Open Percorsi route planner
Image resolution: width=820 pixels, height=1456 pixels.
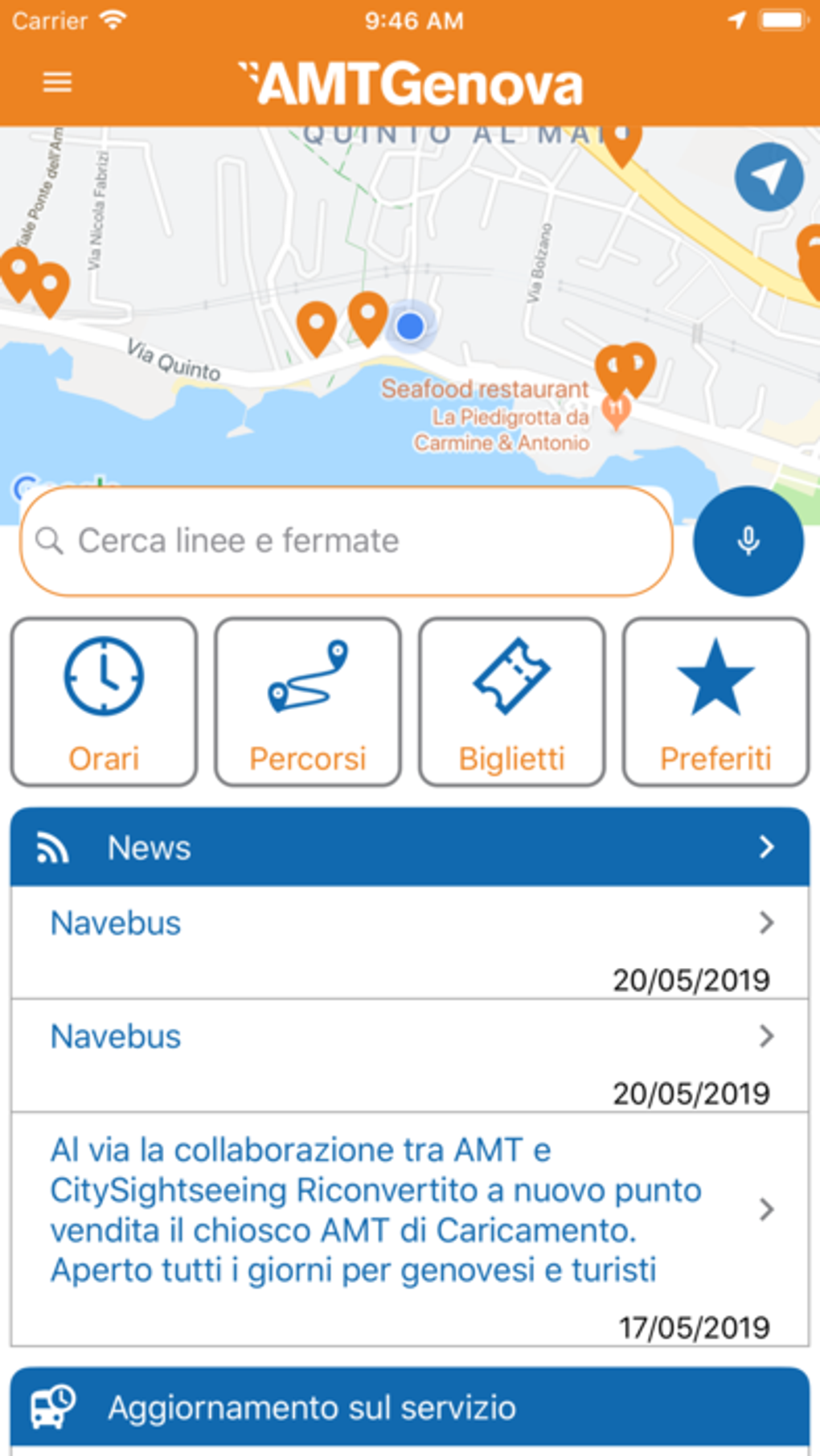point(308,701)
